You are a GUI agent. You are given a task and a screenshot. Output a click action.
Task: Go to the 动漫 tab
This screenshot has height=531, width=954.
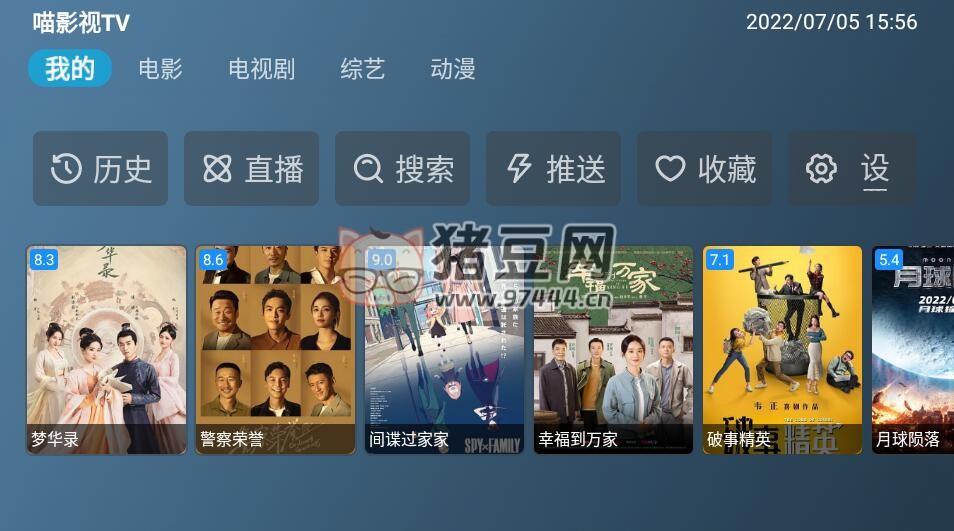(452, 69)
